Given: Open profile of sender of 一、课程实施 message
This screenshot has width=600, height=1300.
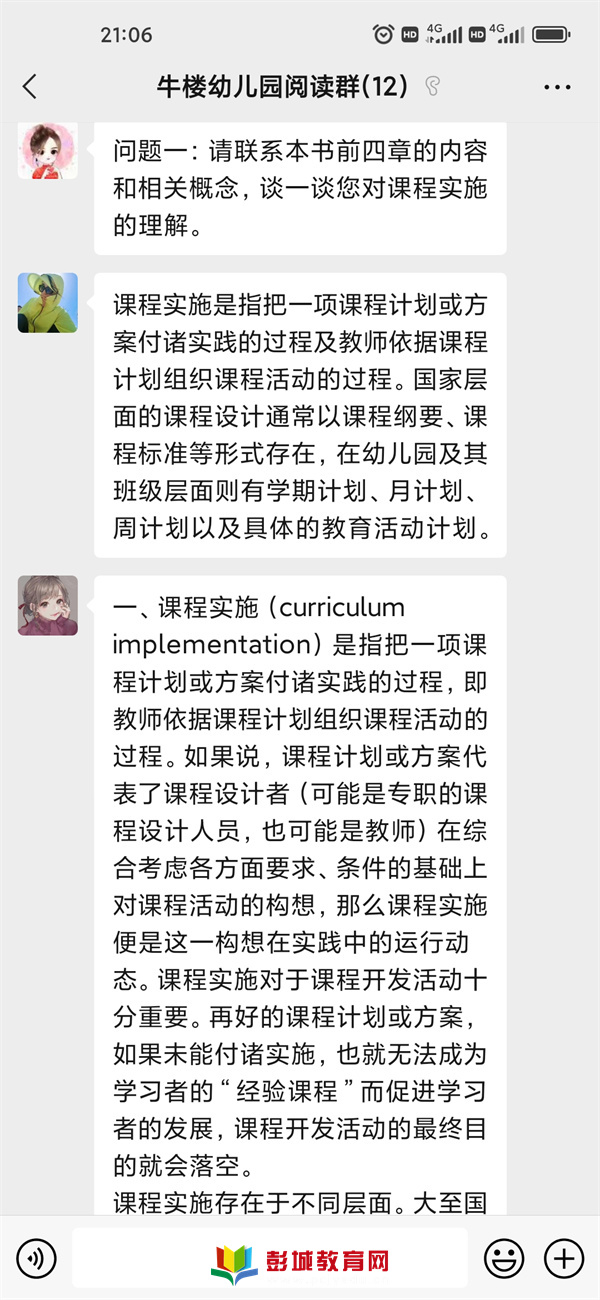Looking at the screenshot, I should [48, 605].
